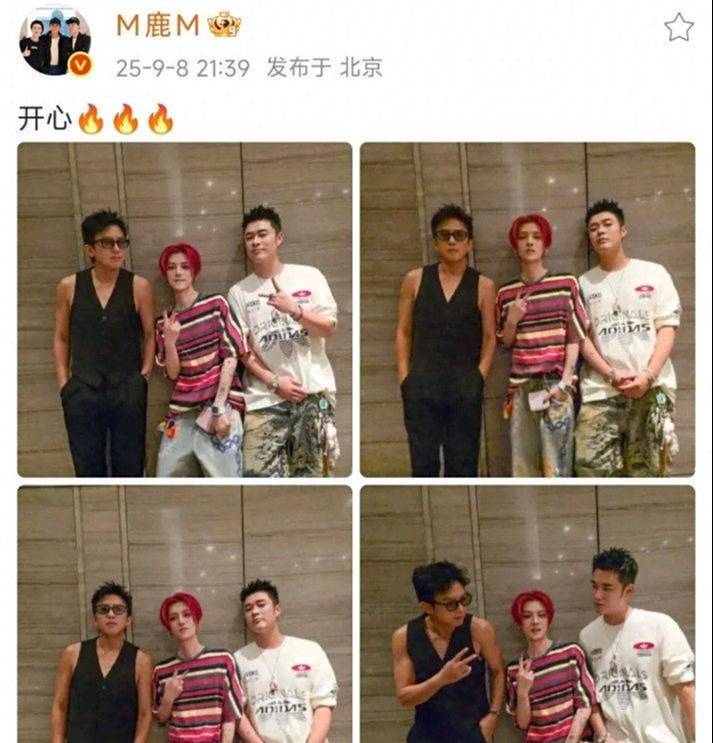
Task: Tap the username M鹿M
Action: pos(157,26)
